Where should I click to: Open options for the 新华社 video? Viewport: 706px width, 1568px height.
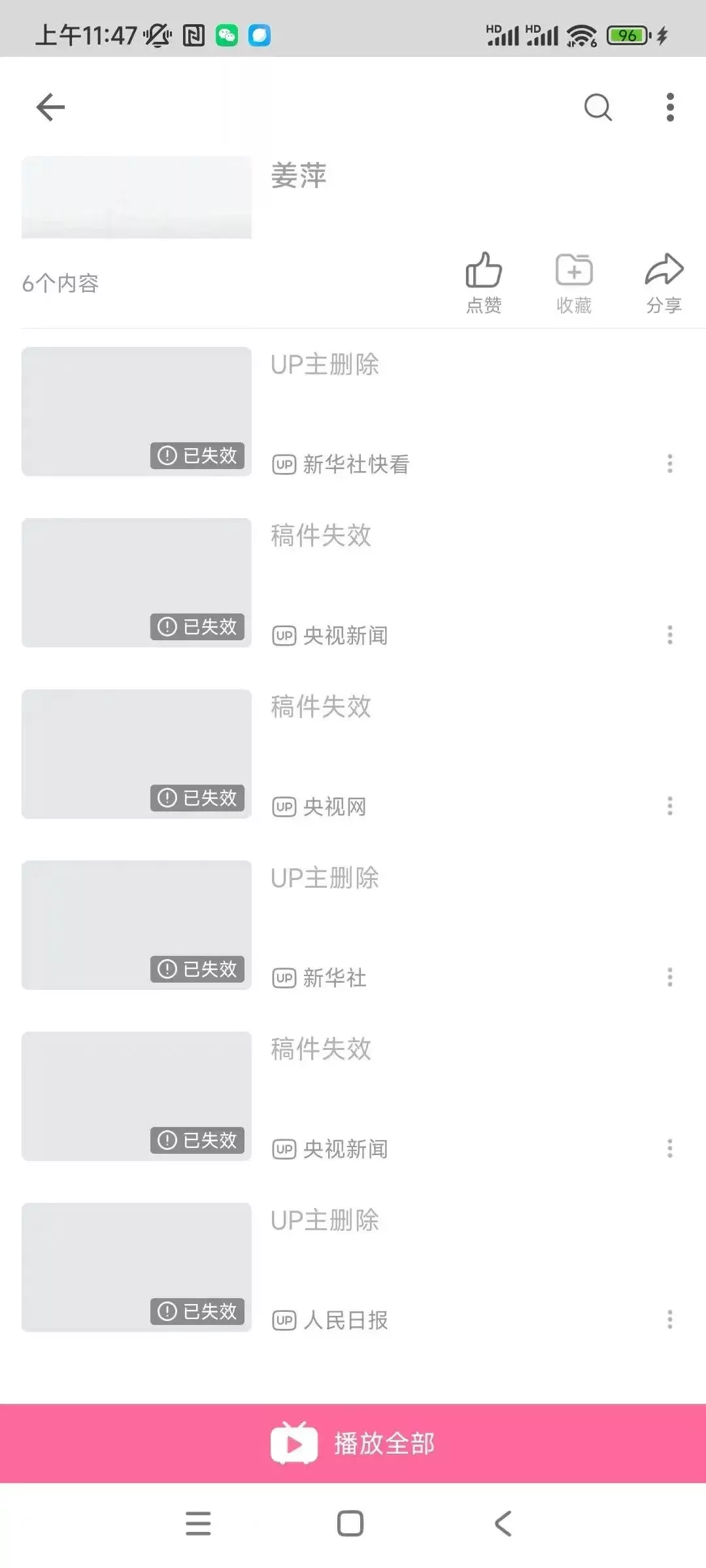coord(669,977)
